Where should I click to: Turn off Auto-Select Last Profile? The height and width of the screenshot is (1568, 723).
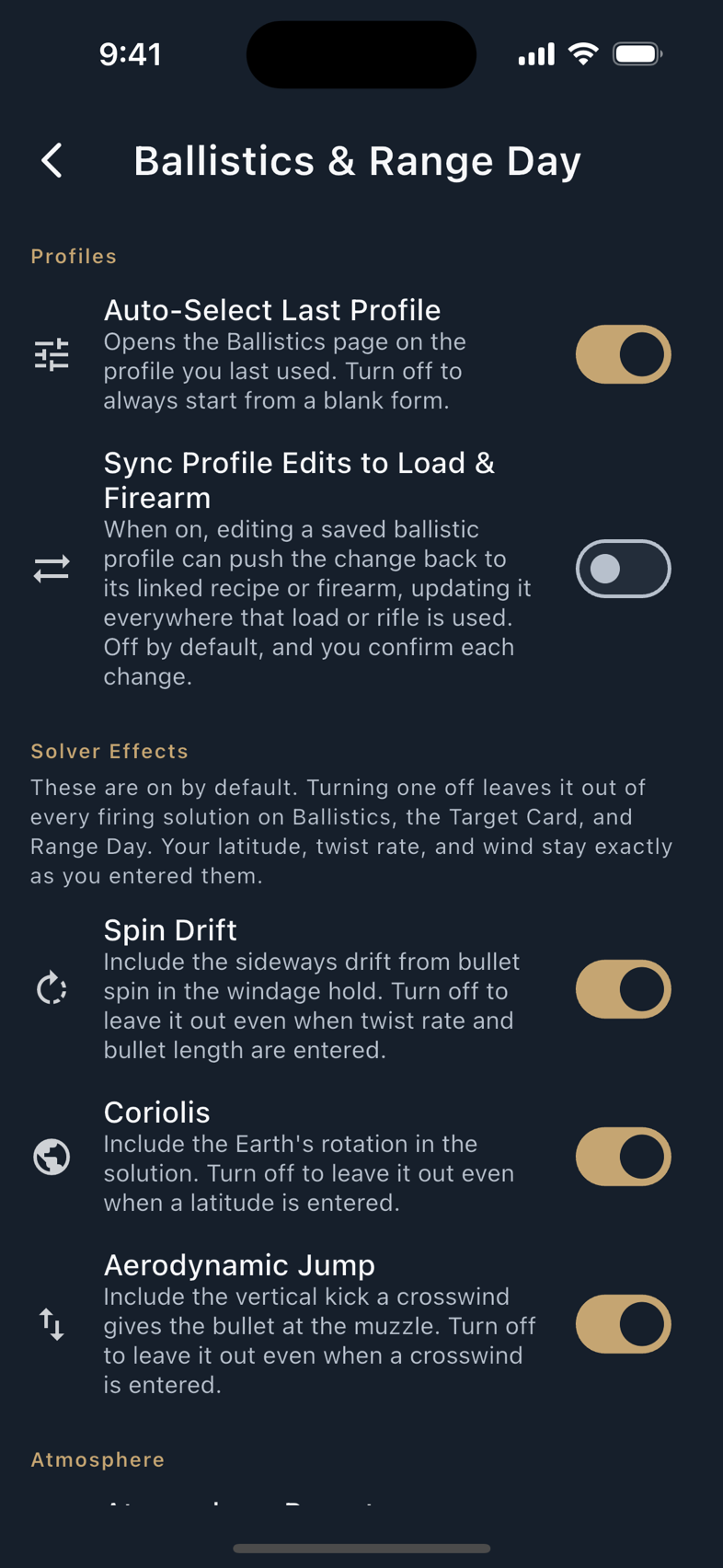(x=624, y=354)
